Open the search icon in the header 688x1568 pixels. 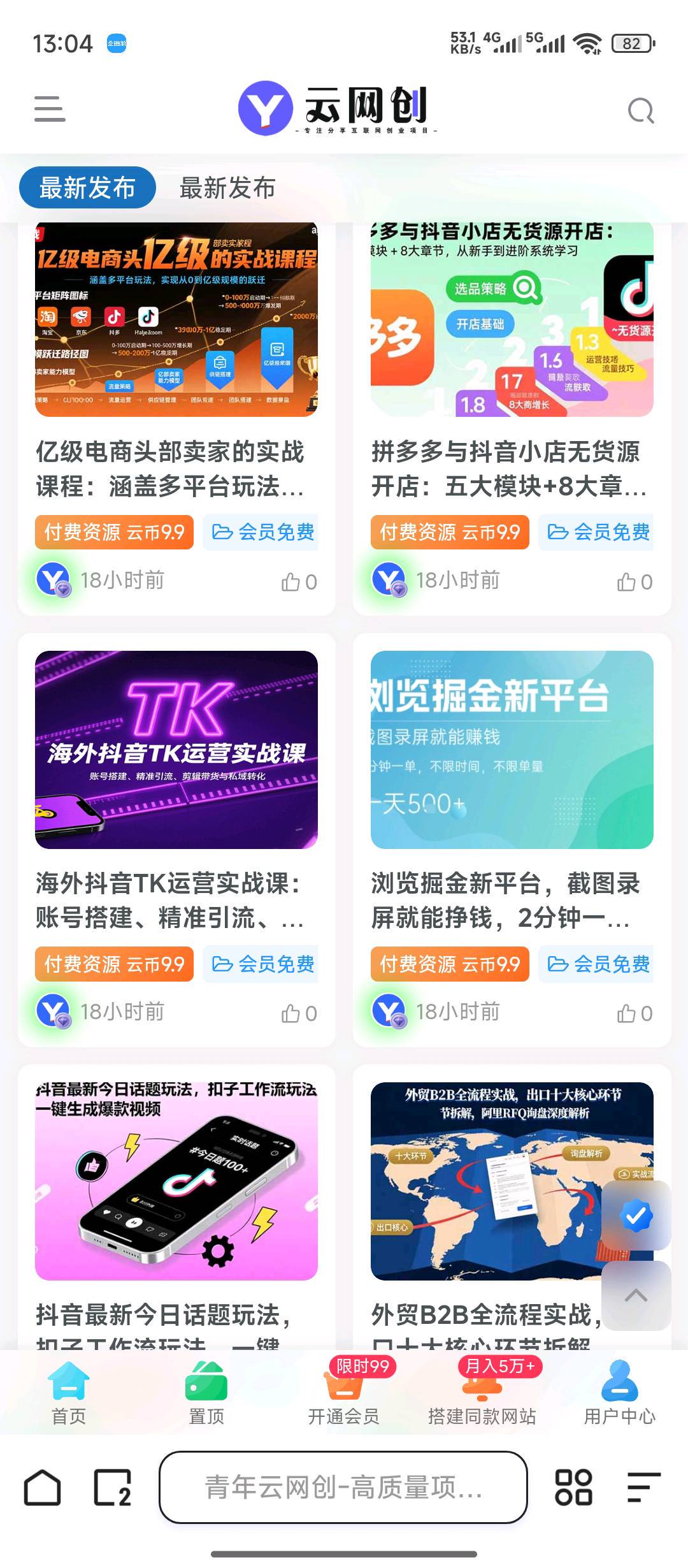(640, 111)
